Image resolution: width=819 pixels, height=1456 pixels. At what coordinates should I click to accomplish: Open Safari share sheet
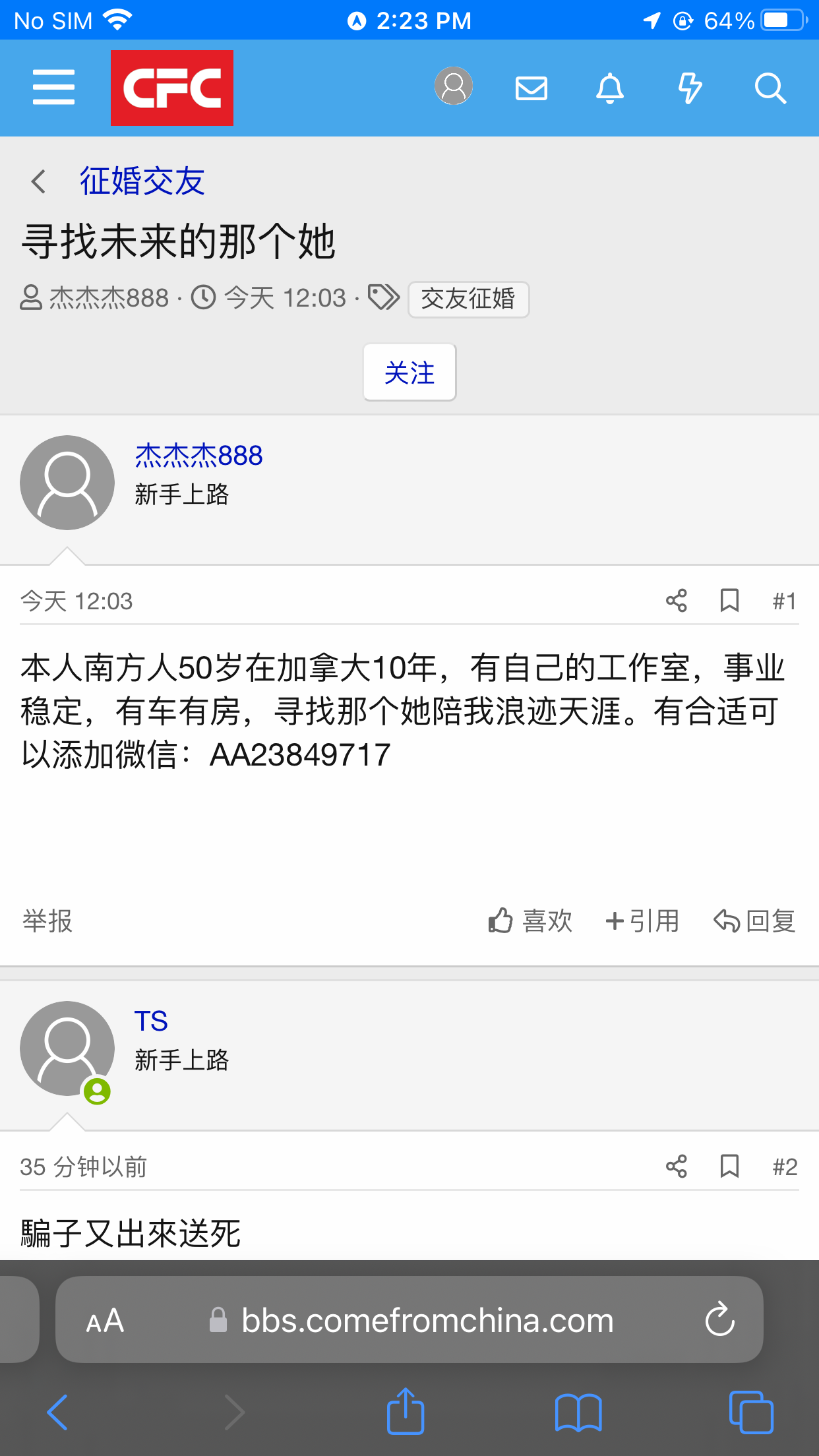tap(405, 1412)
